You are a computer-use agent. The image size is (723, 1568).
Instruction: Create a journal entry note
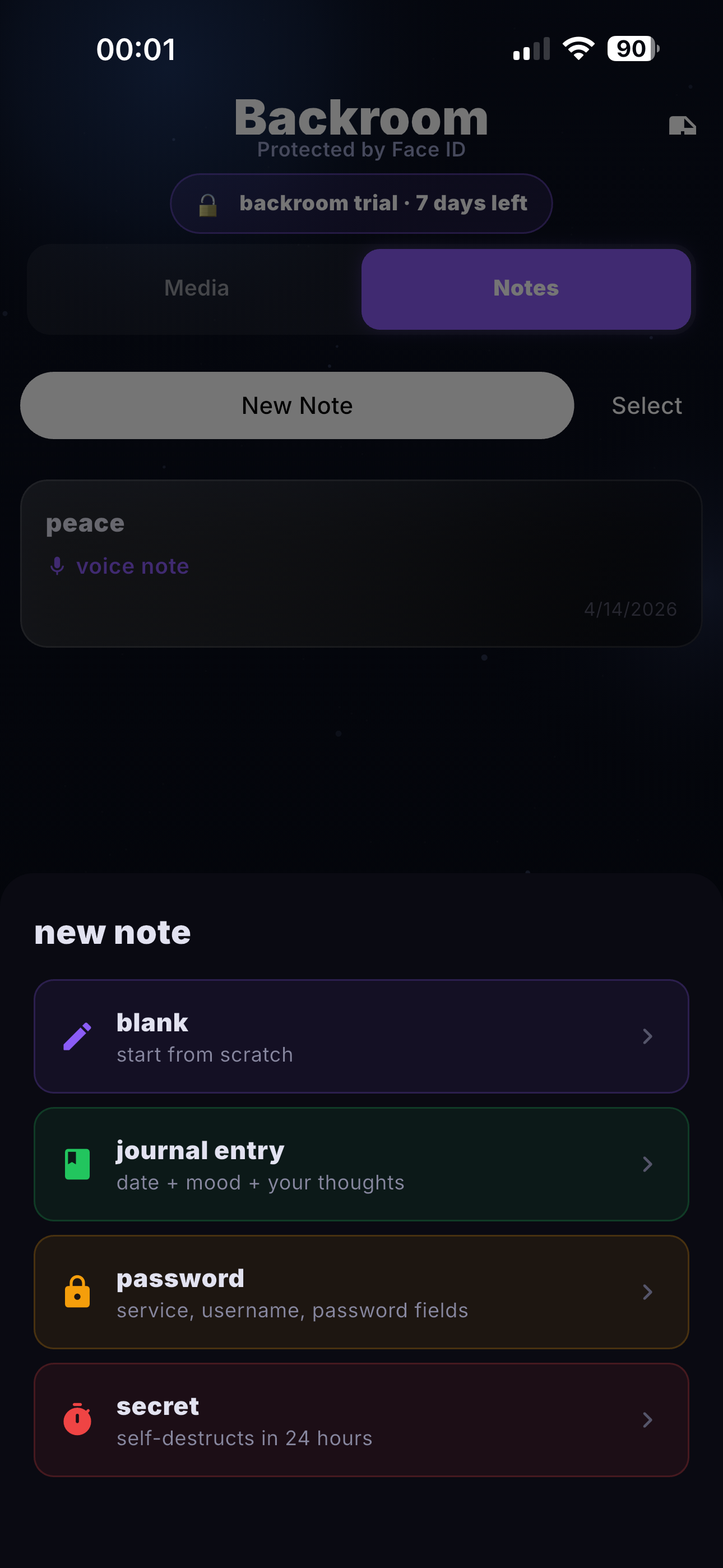point(361,1164)
